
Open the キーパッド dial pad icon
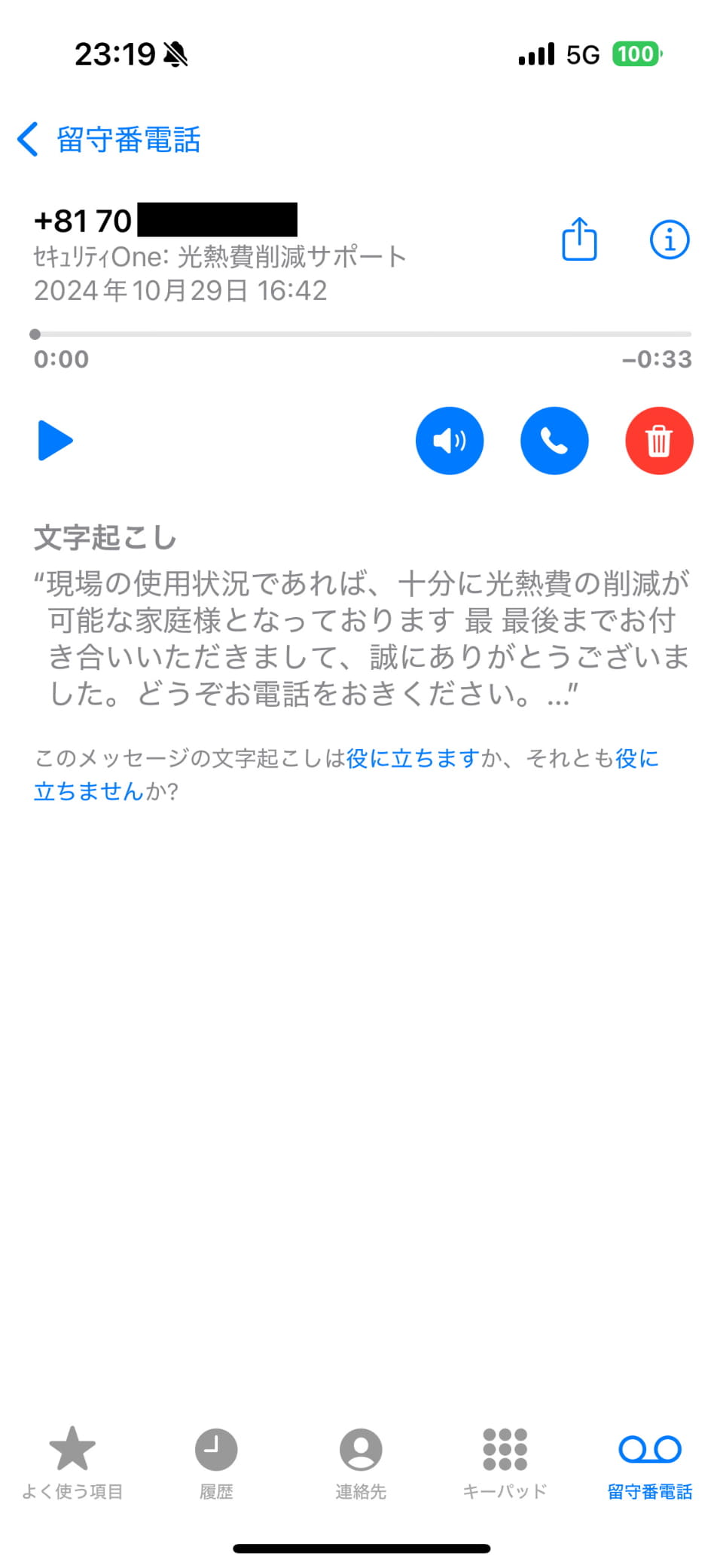pyautogui.click(x=505, y=1448)
